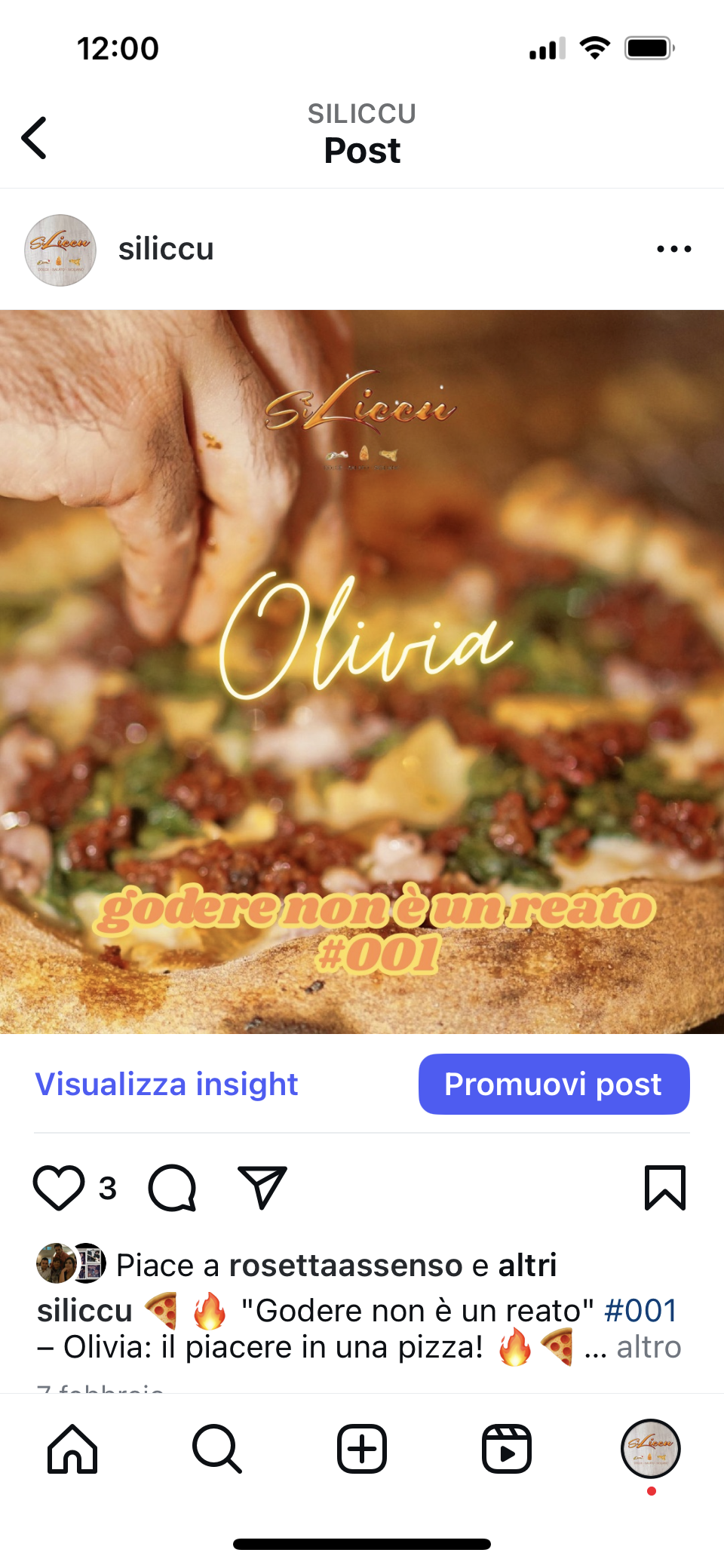Image resolution: width=724 pixels, height=1568 pixels.
Task: Open siliccu's profile from the post header
Action: 166,249
